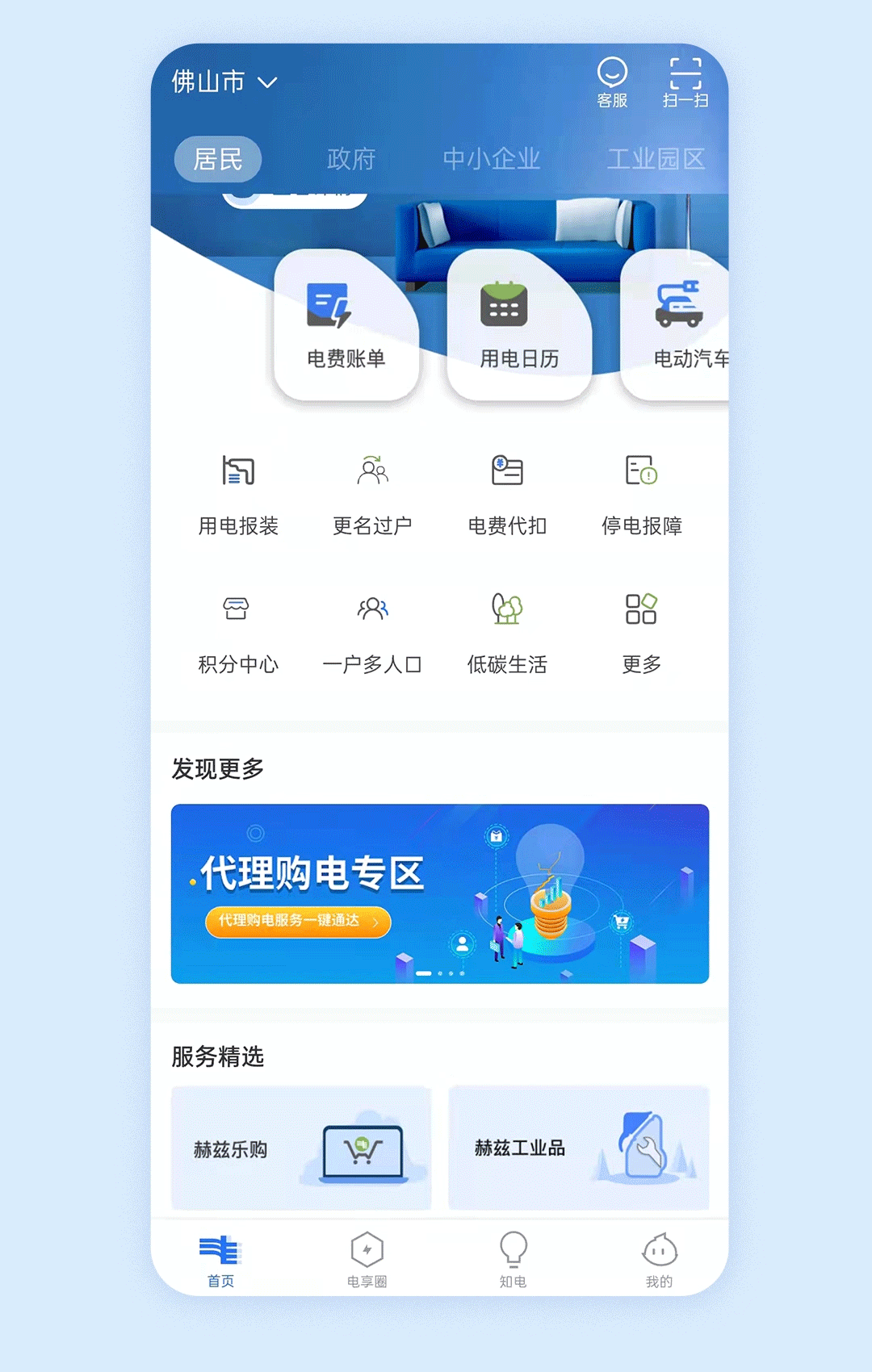The height and width of the screenshot is (1372, 872).
Task: Contact 客服 customer service
Action: (x=612, y=82)
